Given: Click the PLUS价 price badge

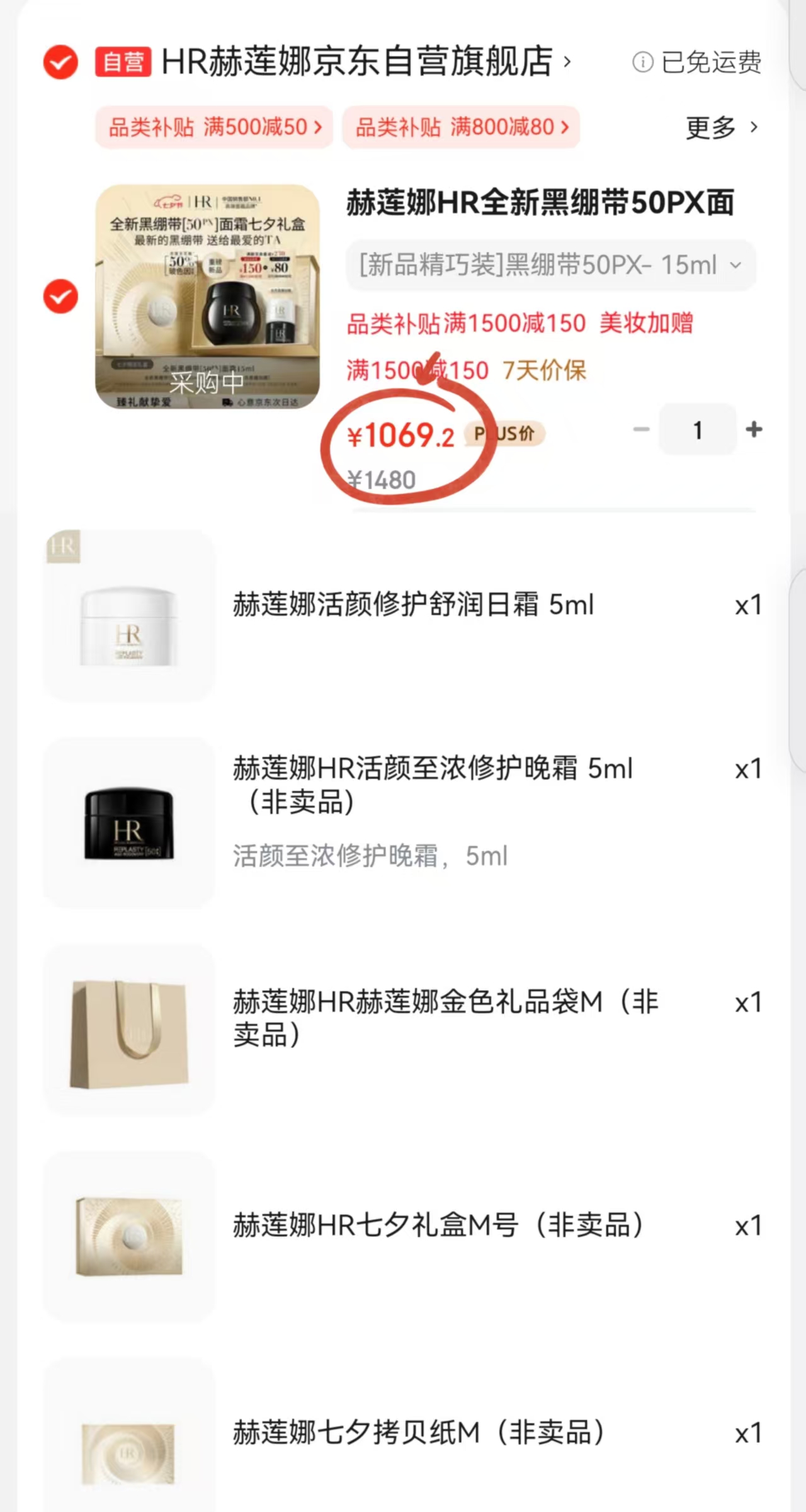Looking at the screenshot, I should pyautogui.click(x=506, y=433).
